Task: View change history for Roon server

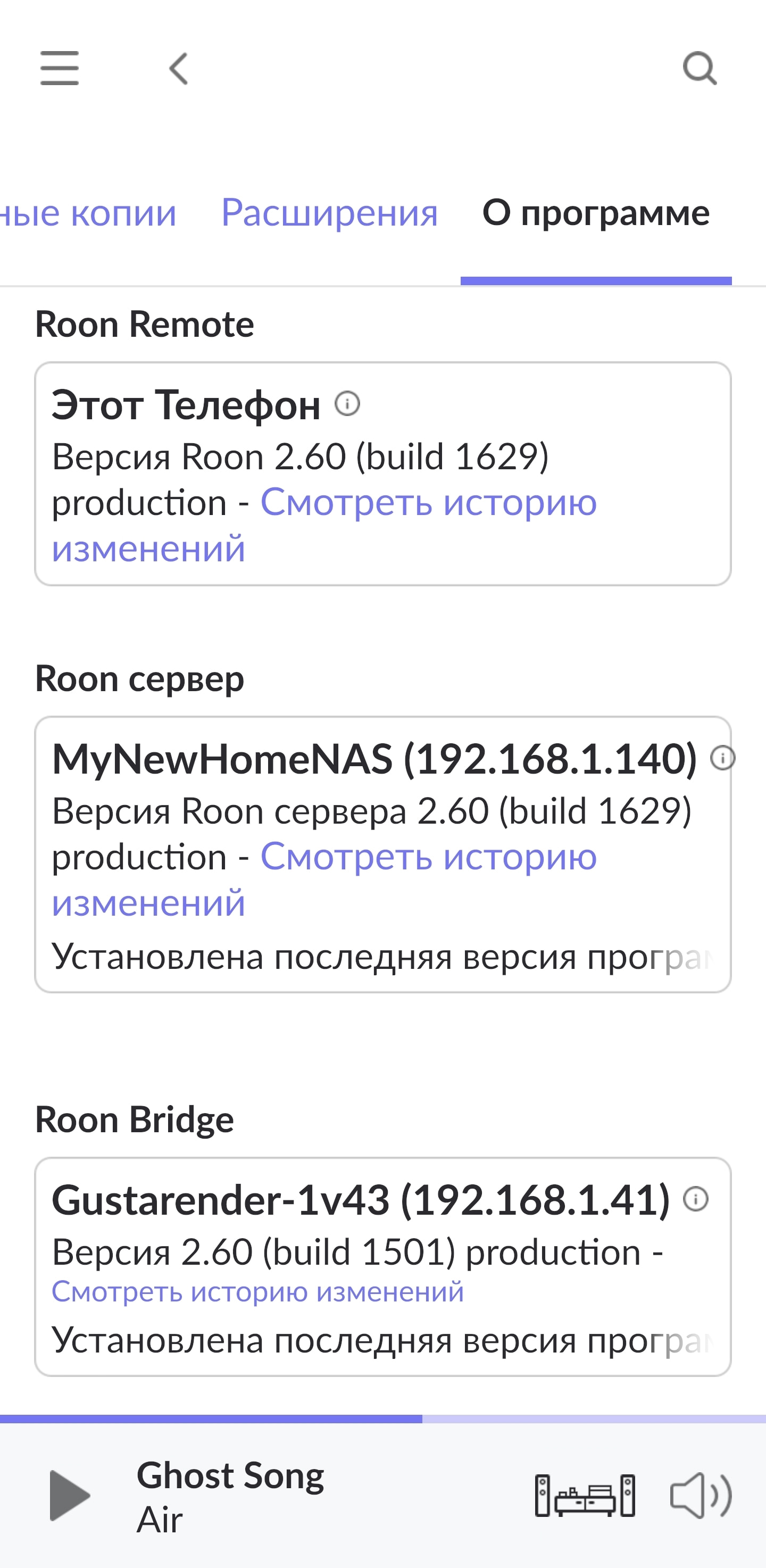Action: tap(428, 858)
